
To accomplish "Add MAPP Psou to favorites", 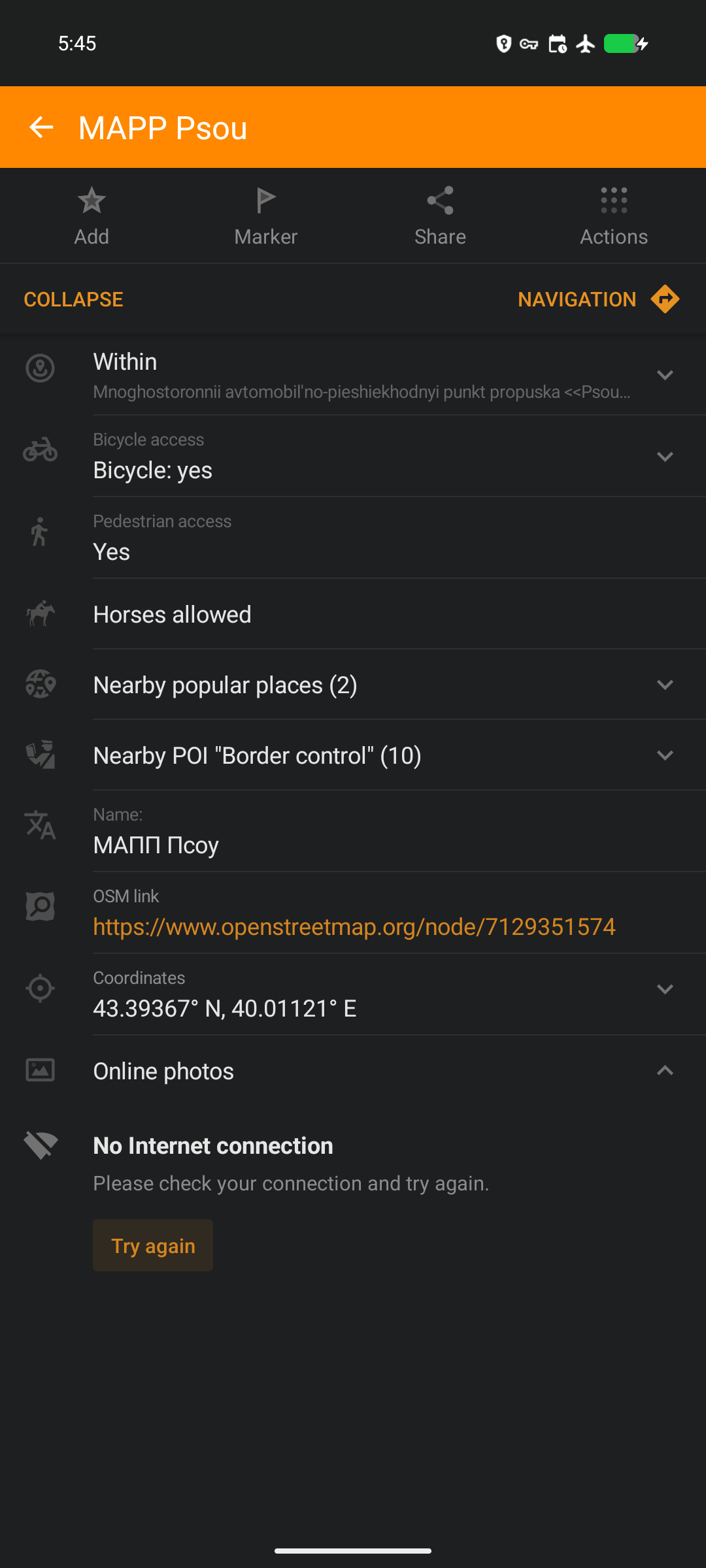I will click(x=92, y=216).
